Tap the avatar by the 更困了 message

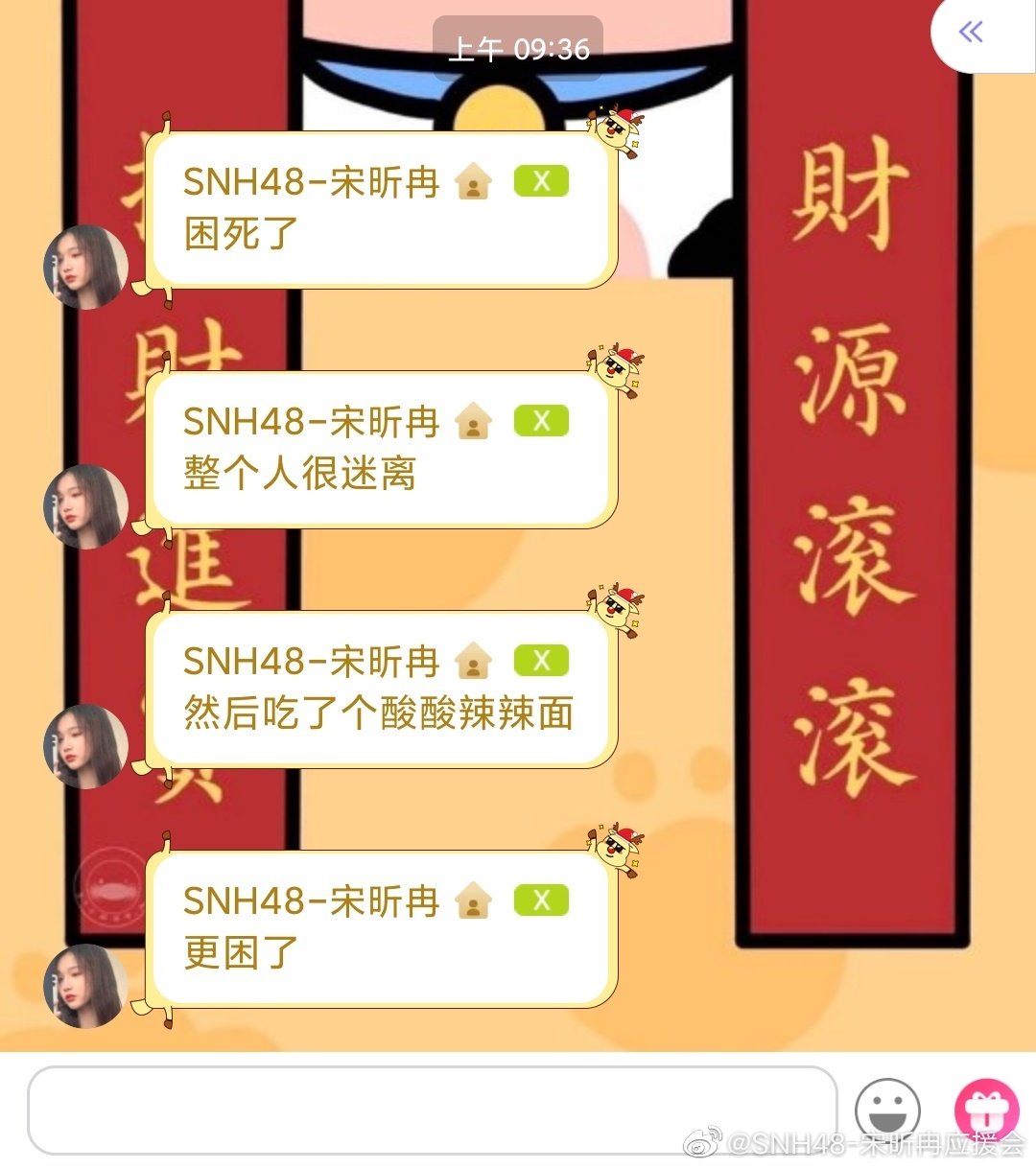pyautogui.click(x=86, y=986)
